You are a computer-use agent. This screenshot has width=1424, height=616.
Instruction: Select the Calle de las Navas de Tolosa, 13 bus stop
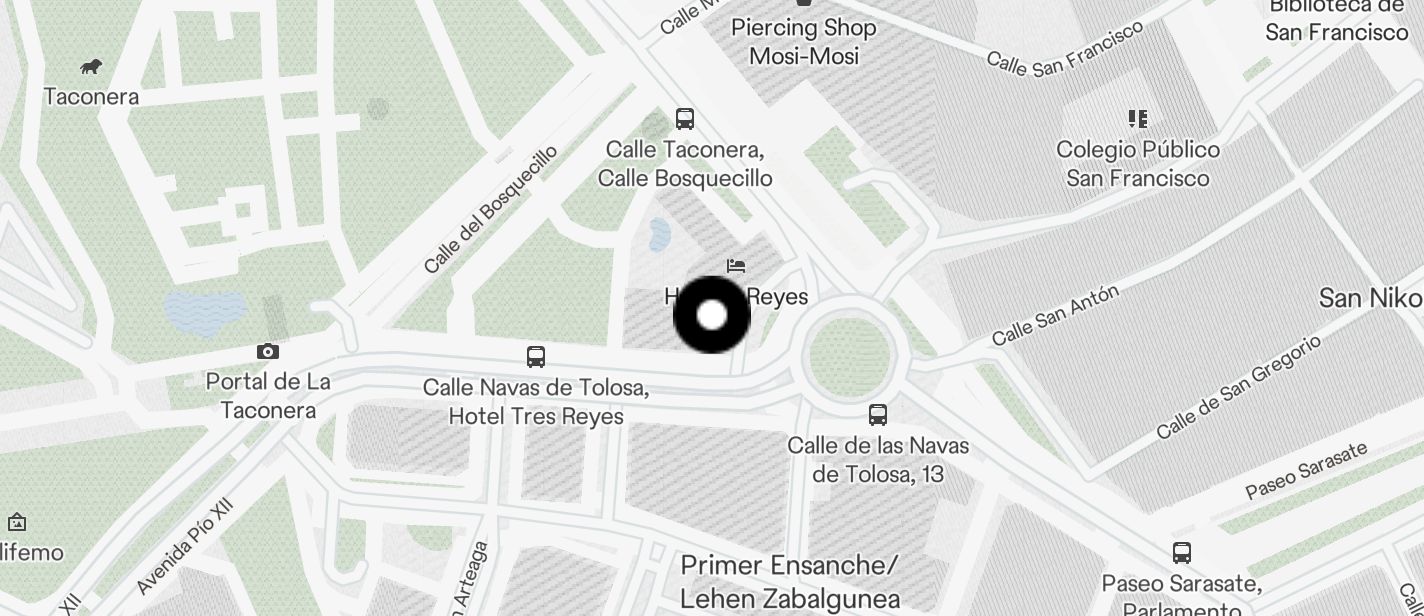(878, 414)
